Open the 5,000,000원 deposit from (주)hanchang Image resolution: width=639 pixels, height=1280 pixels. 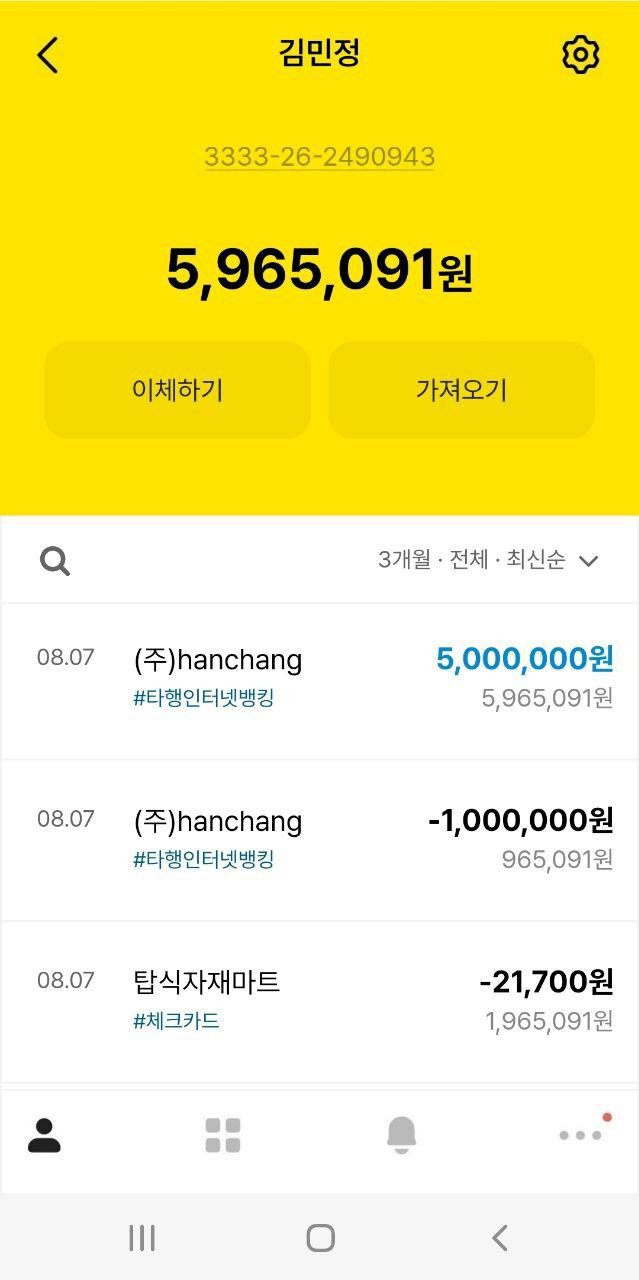point(320,678)
